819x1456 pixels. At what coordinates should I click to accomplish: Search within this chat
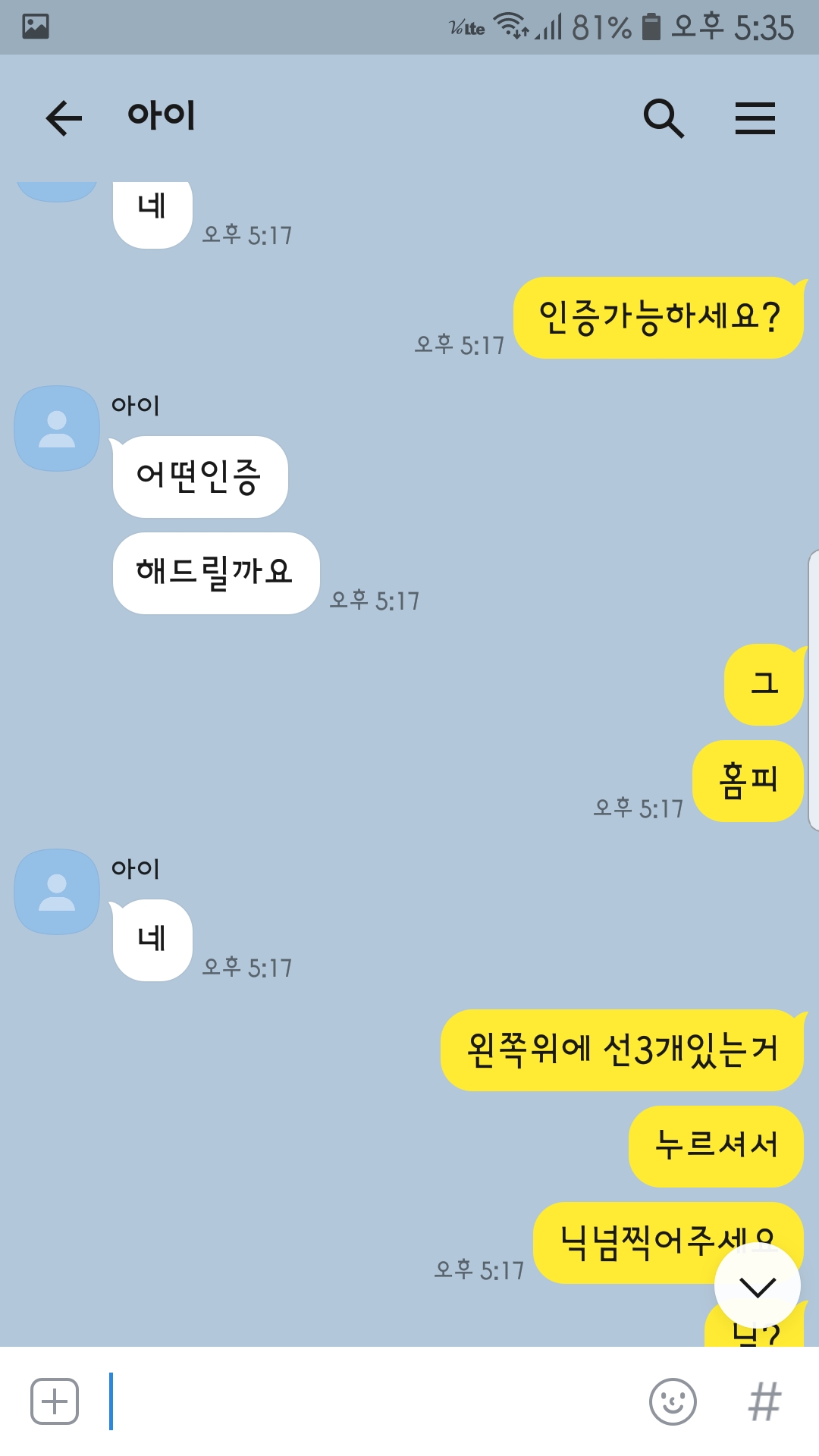[x=664, y=118]
